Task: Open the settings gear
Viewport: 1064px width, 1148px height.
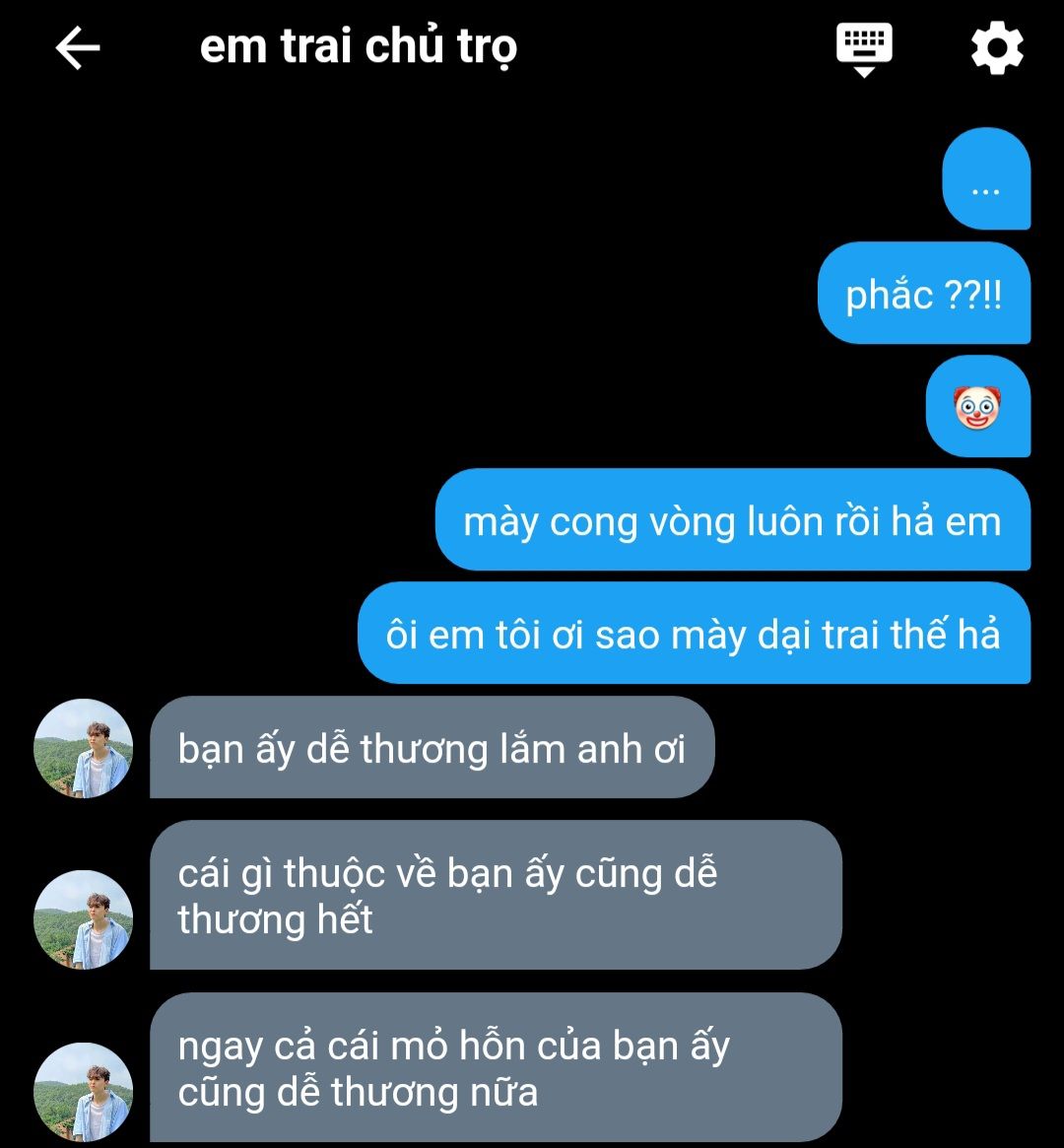Action: click(x=997, y=48)
